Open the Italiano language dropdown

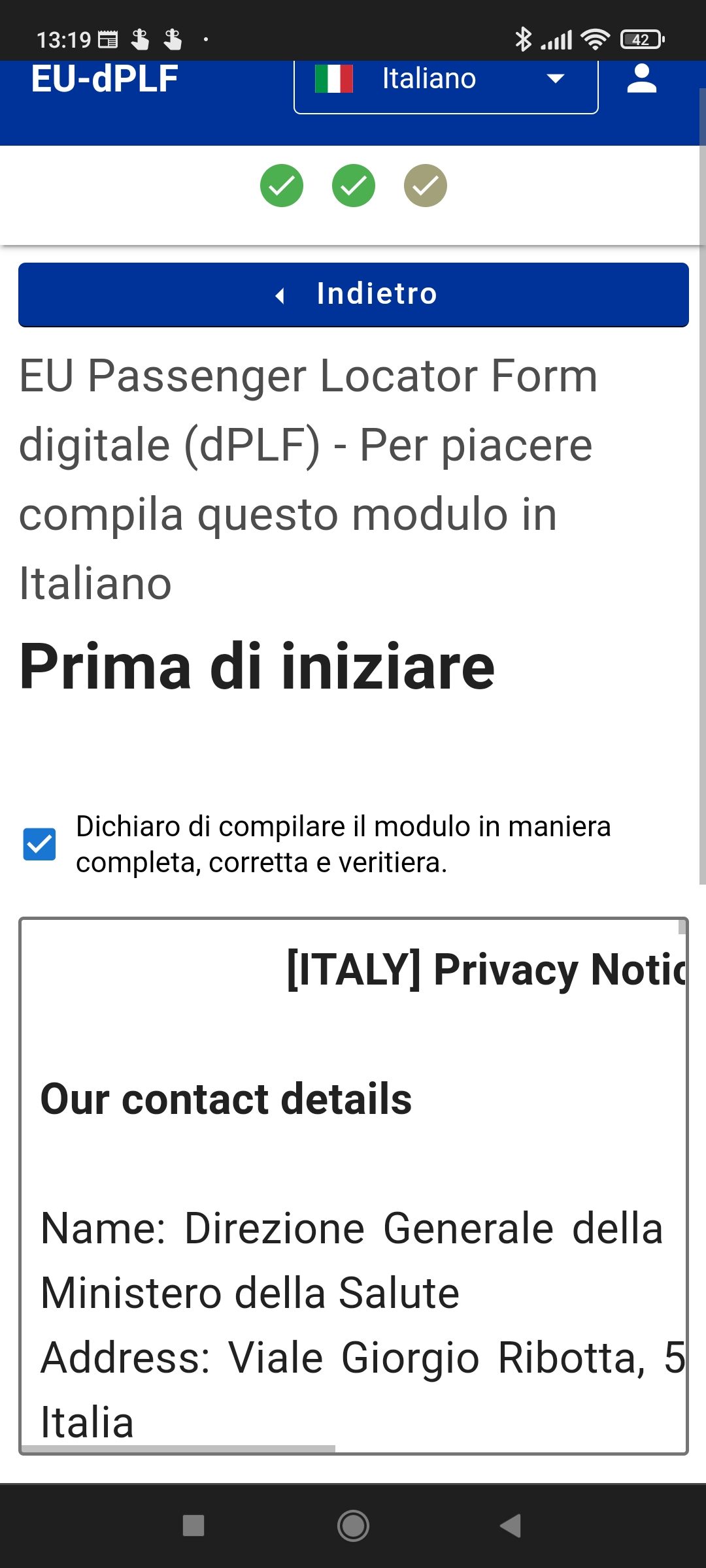[x=446, y=84]
